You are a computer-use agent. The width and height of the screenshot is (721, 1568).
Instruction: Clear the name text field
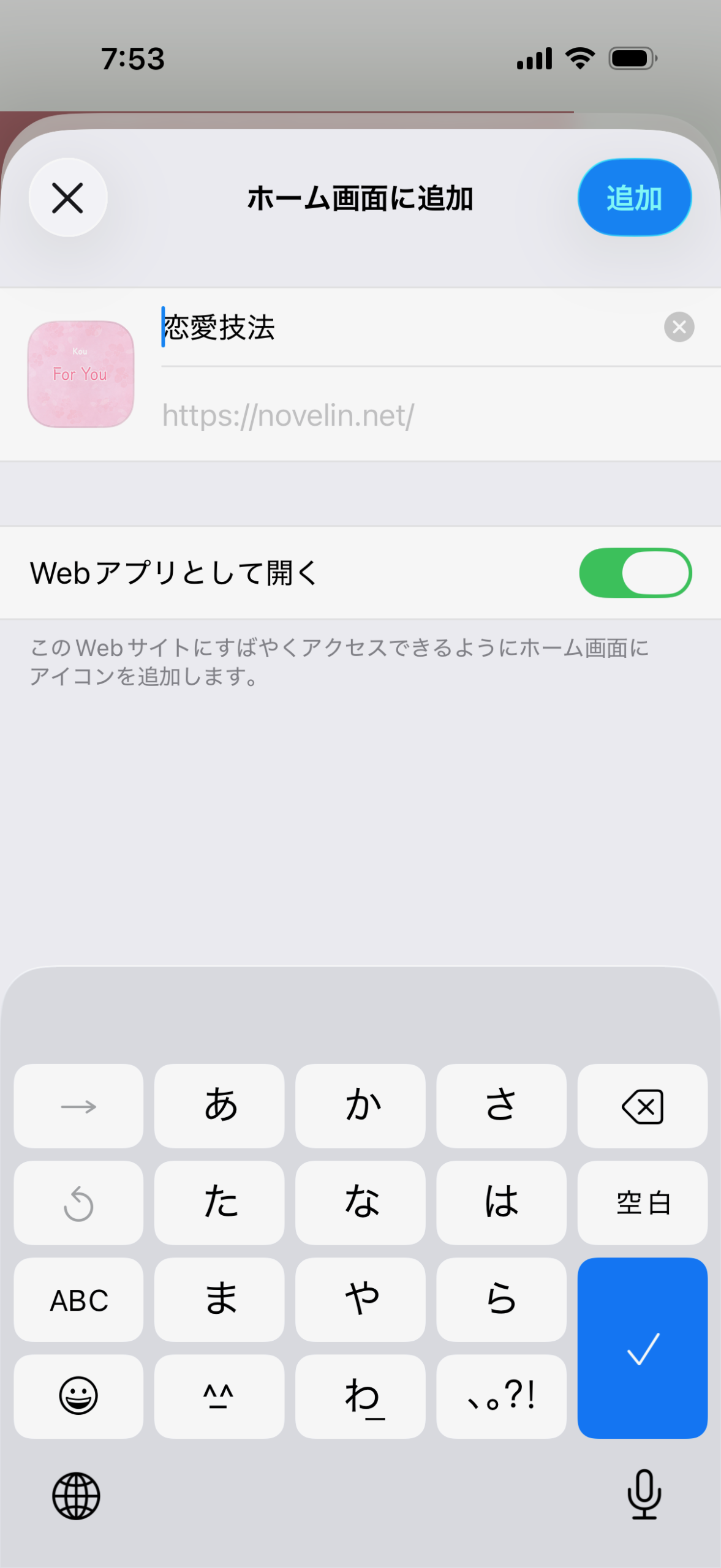point(679,327)
